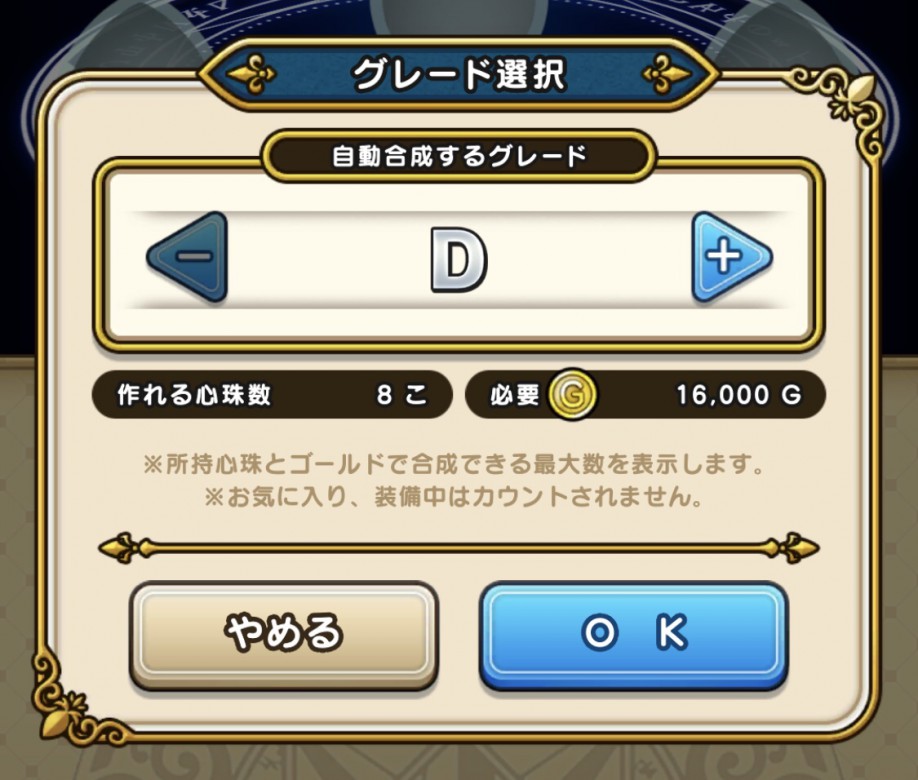Raise the grade with the plus arrow
This screenshot has width=918, height=780.
[x=728, y=257]
